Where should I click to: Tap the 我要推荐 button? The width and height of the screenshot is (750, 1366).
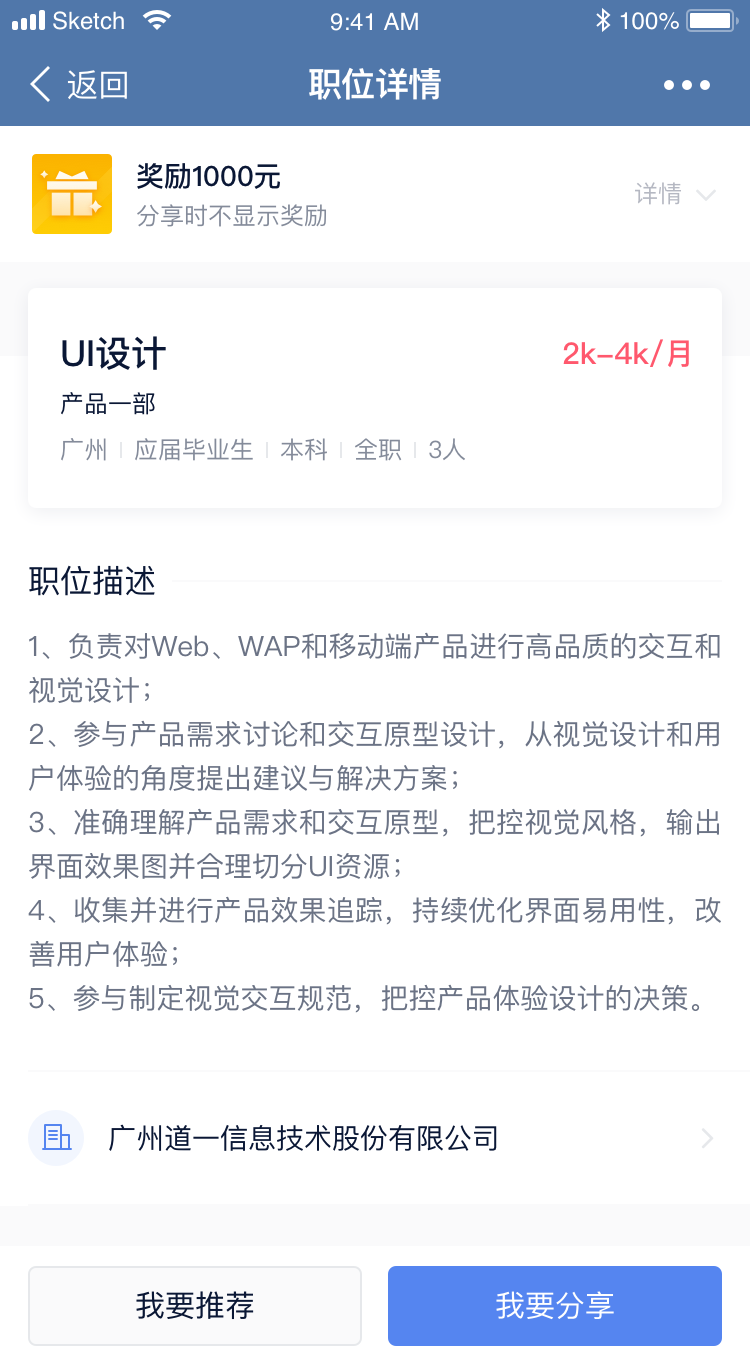(x=195, y=1305)
